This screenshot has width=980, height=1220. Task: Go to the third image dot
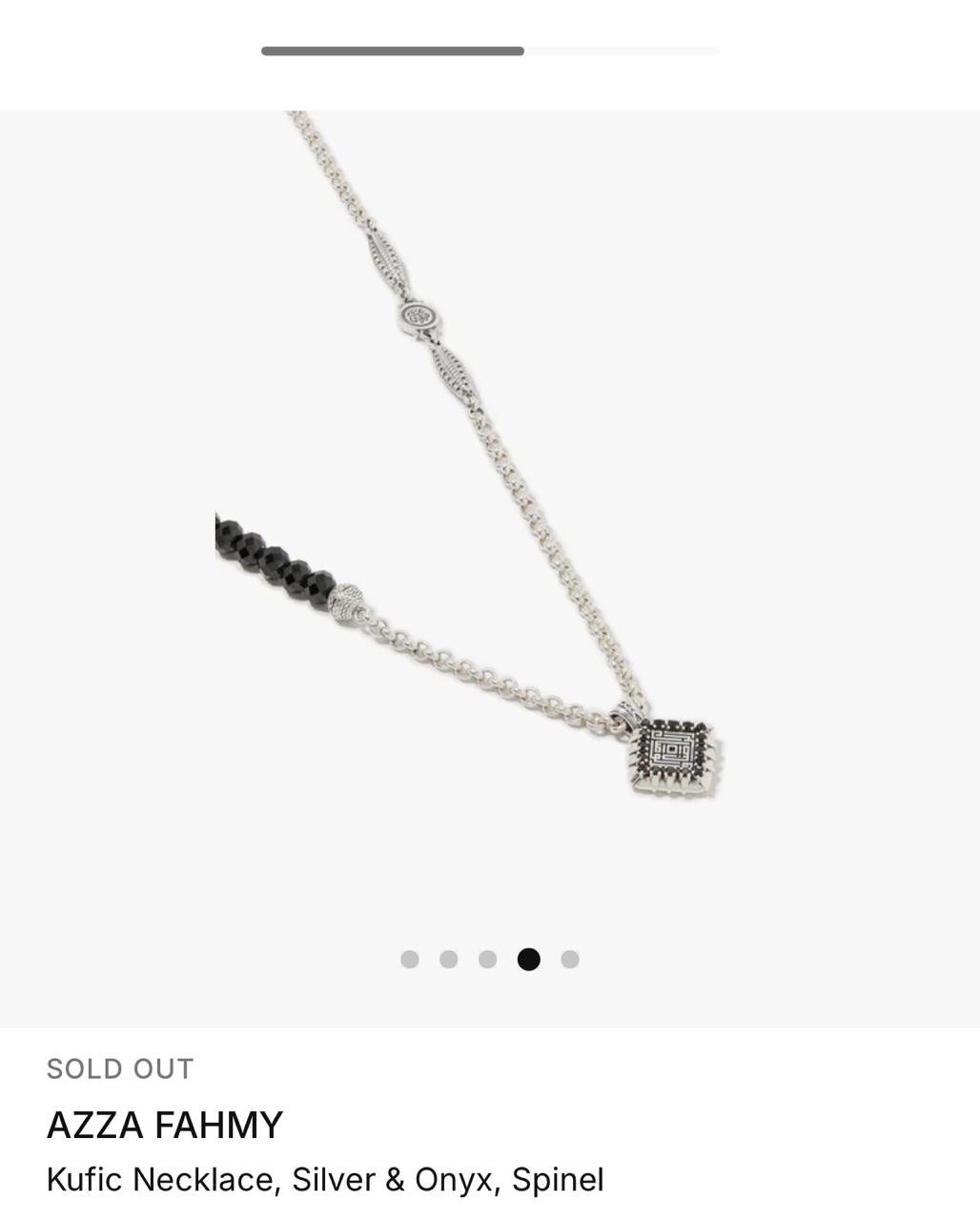point(488,959)
